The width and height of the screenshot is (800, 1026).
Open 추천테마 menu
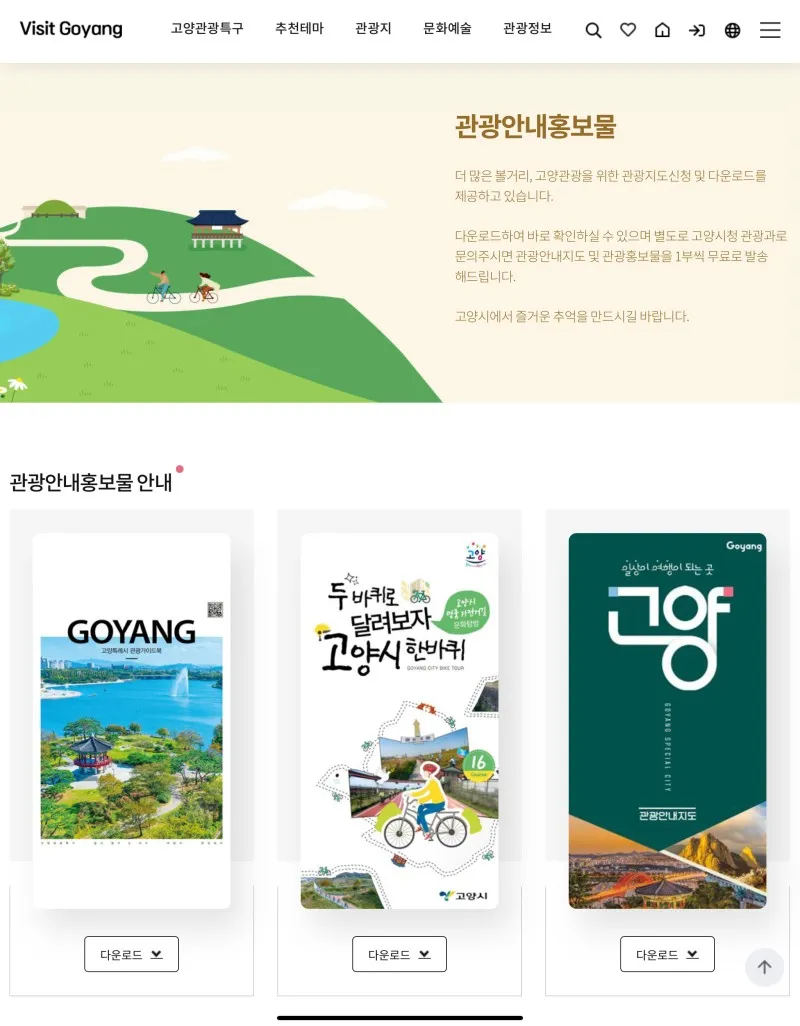299,29
